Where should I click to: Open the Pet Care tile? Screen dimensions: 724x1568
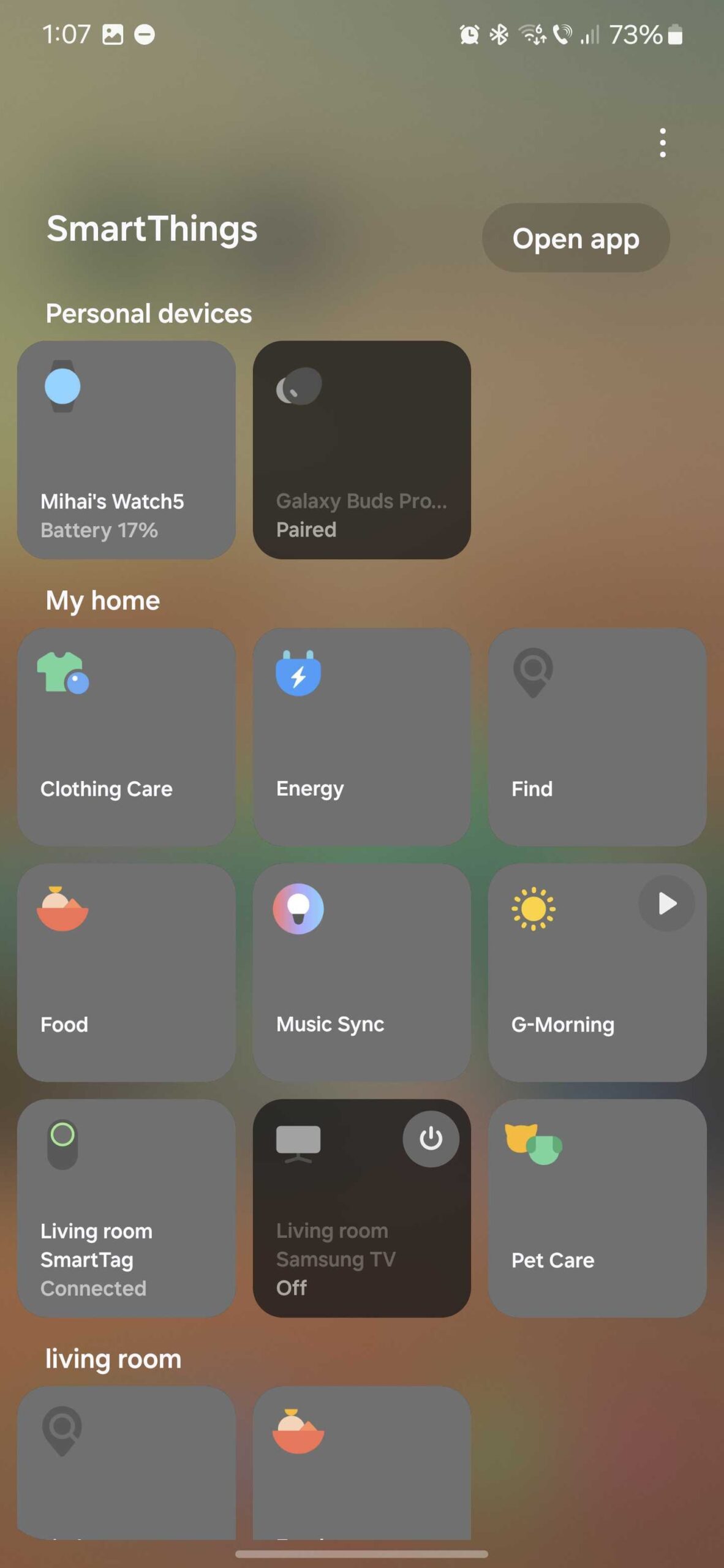click(x=597, y=1208)
